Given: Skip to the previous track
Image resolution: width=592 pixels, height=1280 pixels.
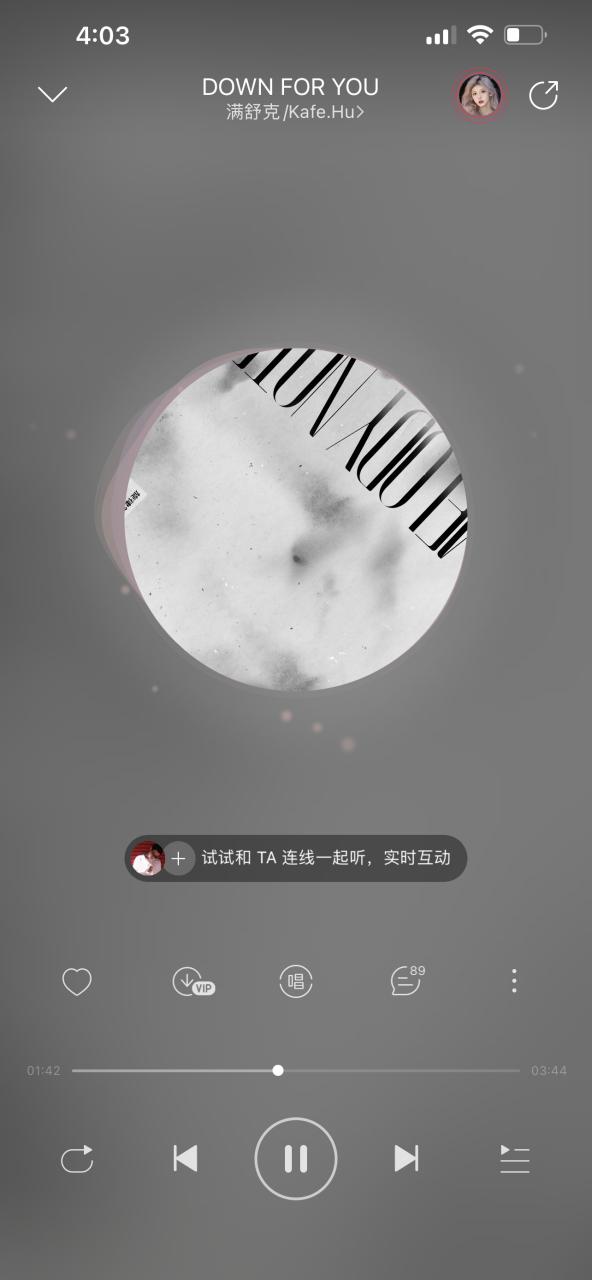Looking at the screenshot, I should (x=185, y=1159).
